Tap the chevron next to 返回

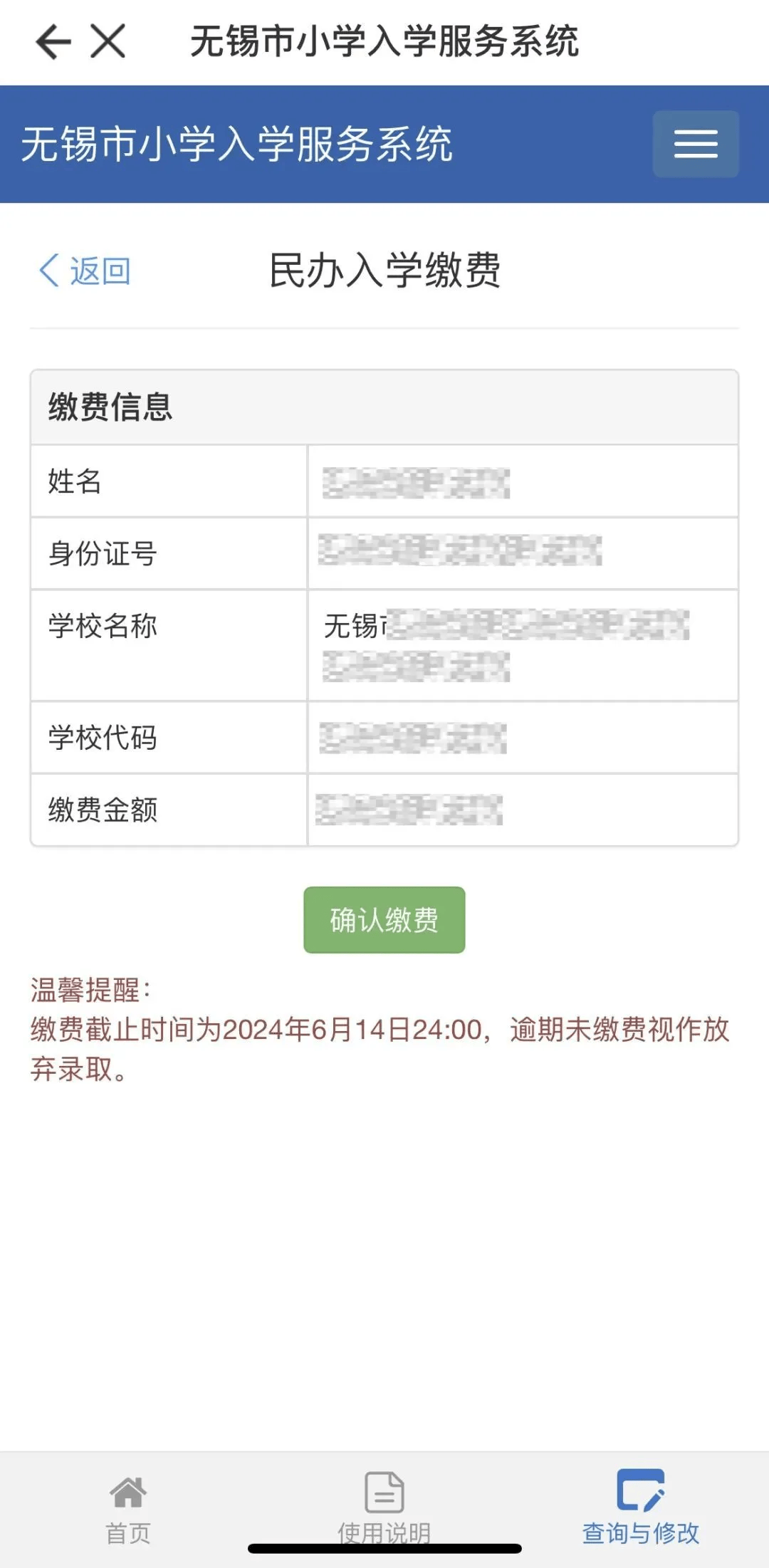coord(48,272)
